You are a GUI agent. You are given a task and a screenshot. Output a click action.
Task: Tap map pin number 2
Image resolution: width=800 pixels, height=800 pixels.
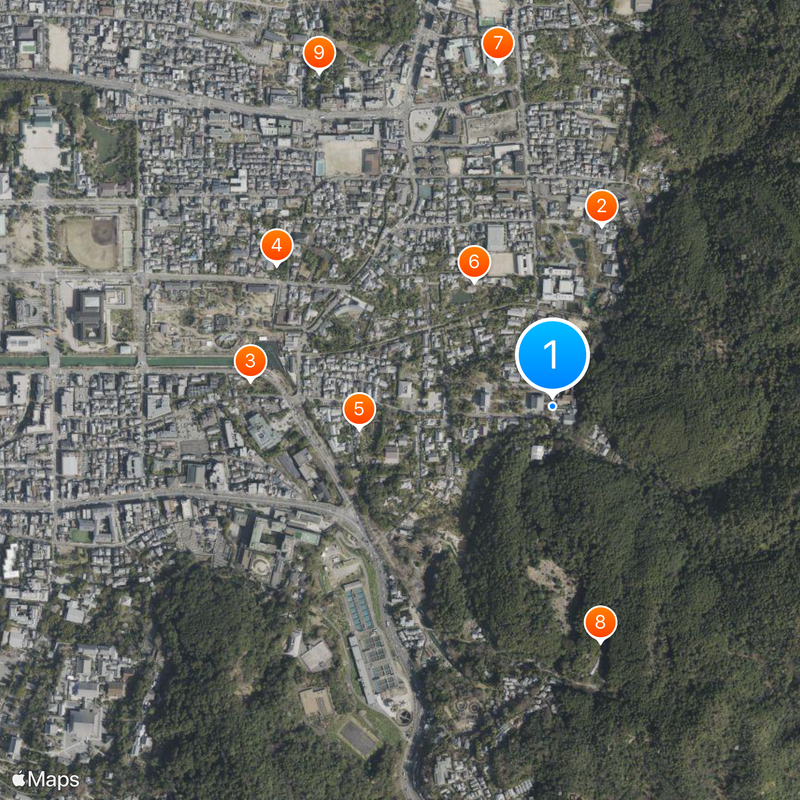tap(601, 207)
